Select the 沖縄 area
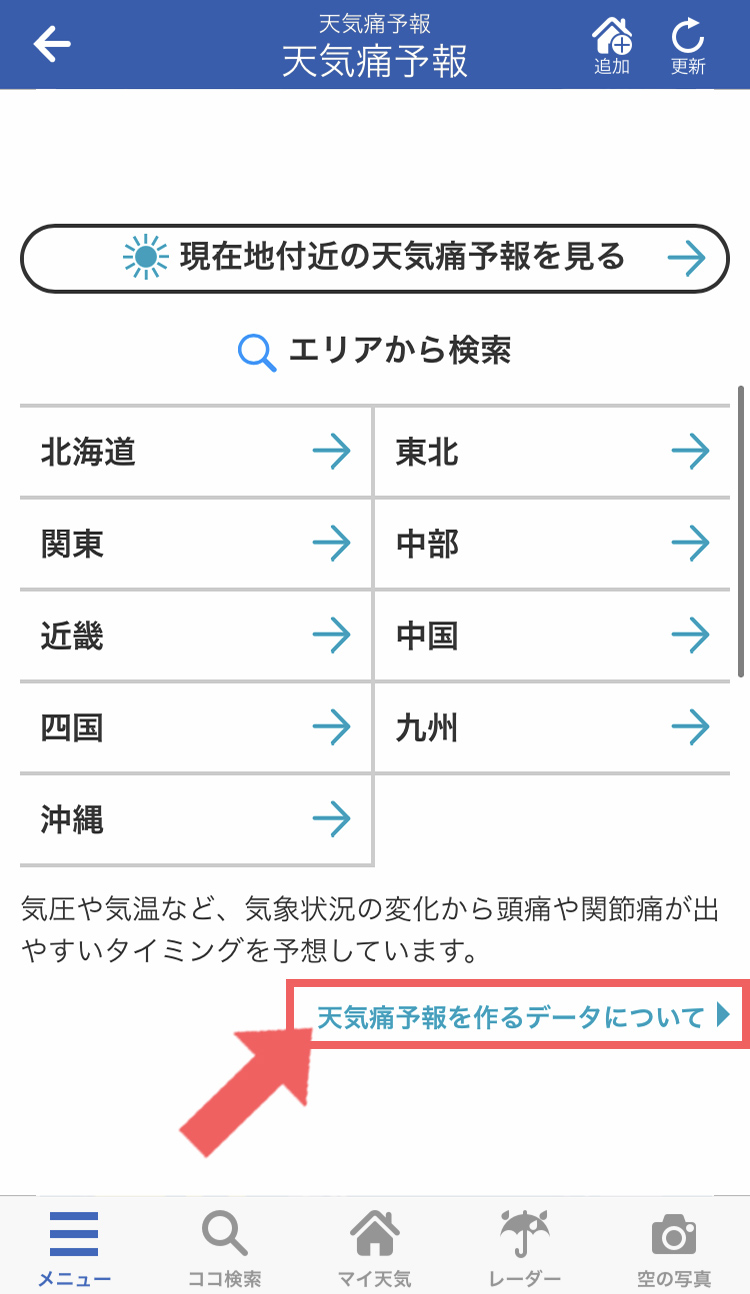The width and height of the screenshot is (750, 1294). 196,820
